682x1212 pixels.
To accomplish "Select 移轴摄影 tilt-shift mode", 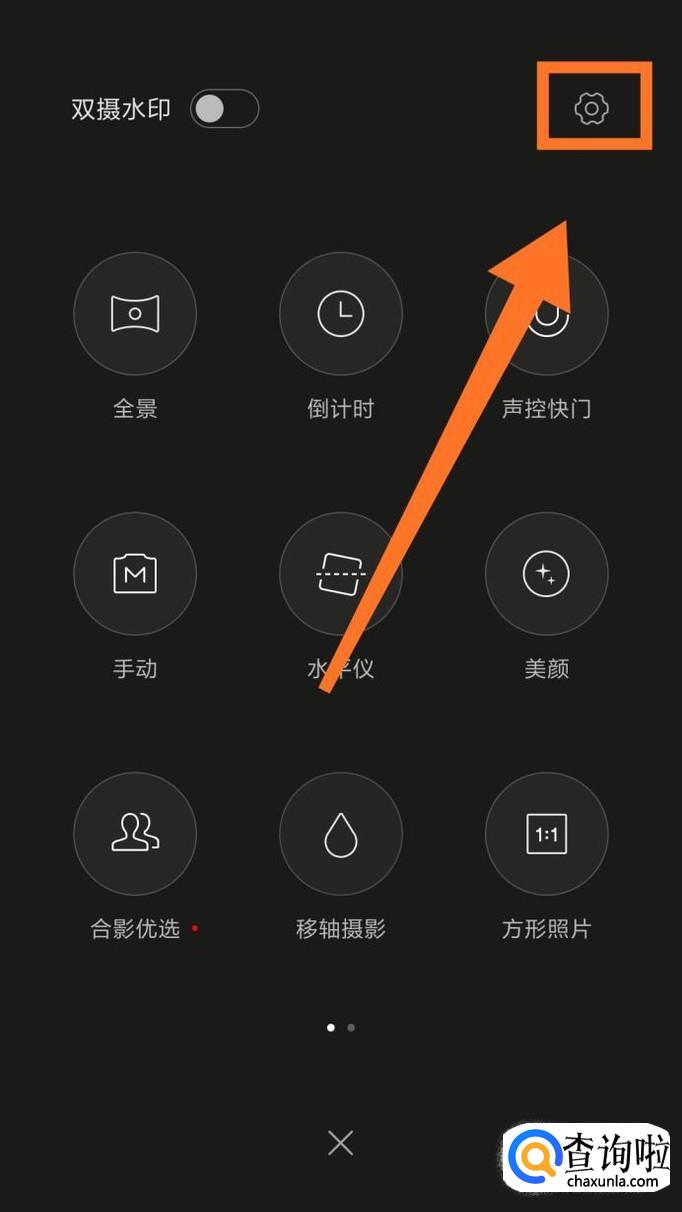I will (341, 834).
